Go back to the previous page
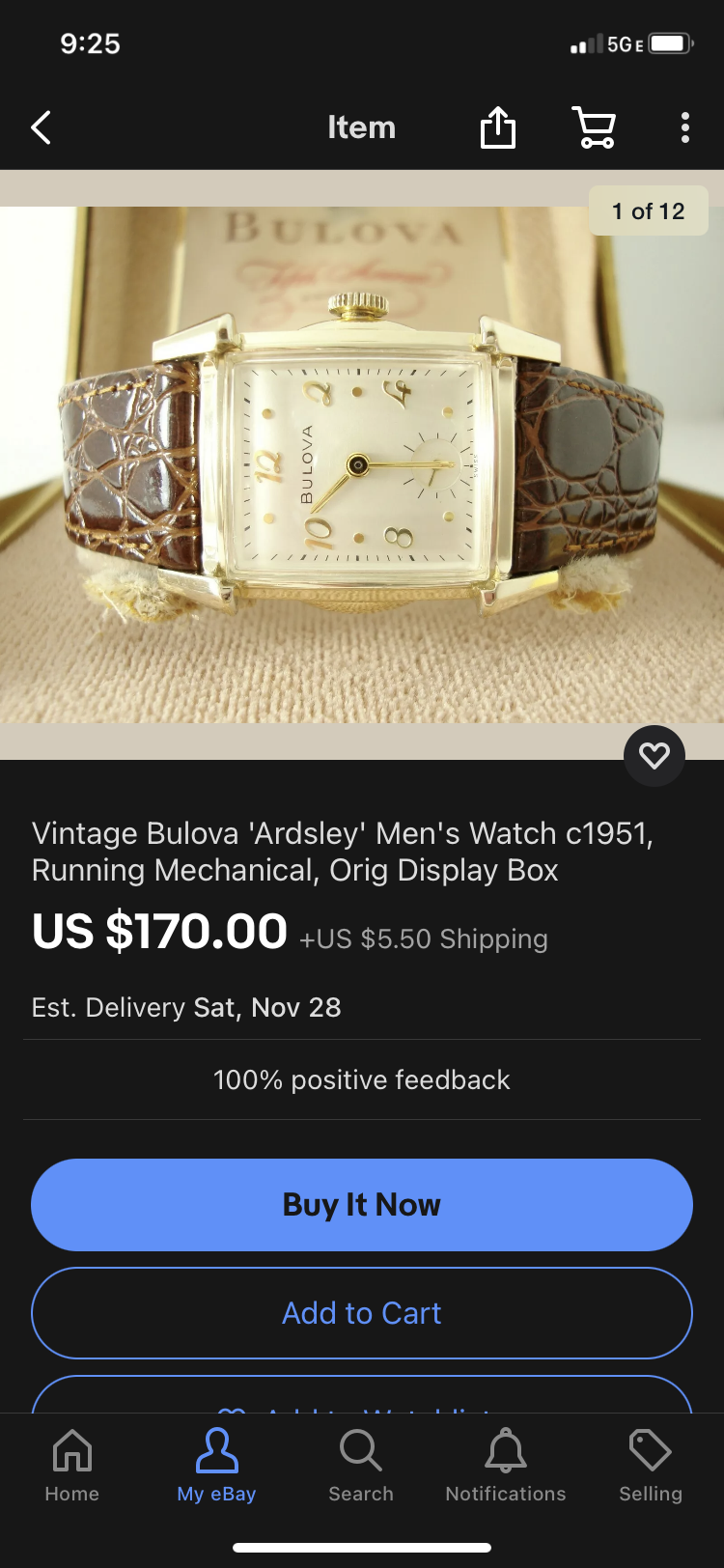The width and height of the screenshot is (724, 1568). pyautogui.click(x=41, y=127)
